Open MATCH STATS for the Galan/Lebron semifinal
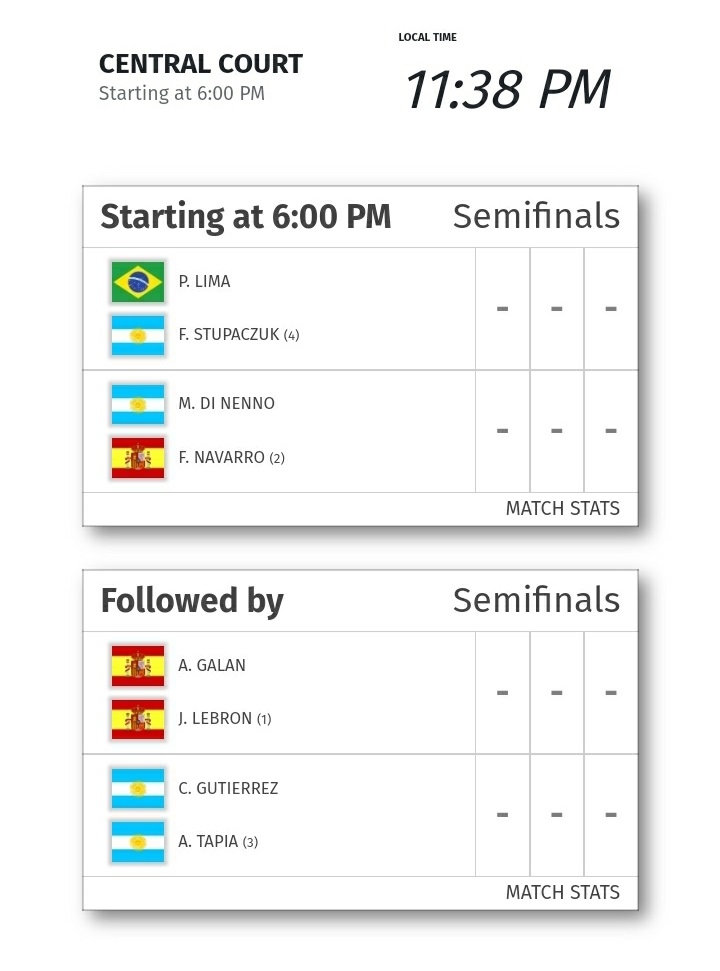Image resolution: width=720 pixels, height=971 pixels. (x=562, y=892)
